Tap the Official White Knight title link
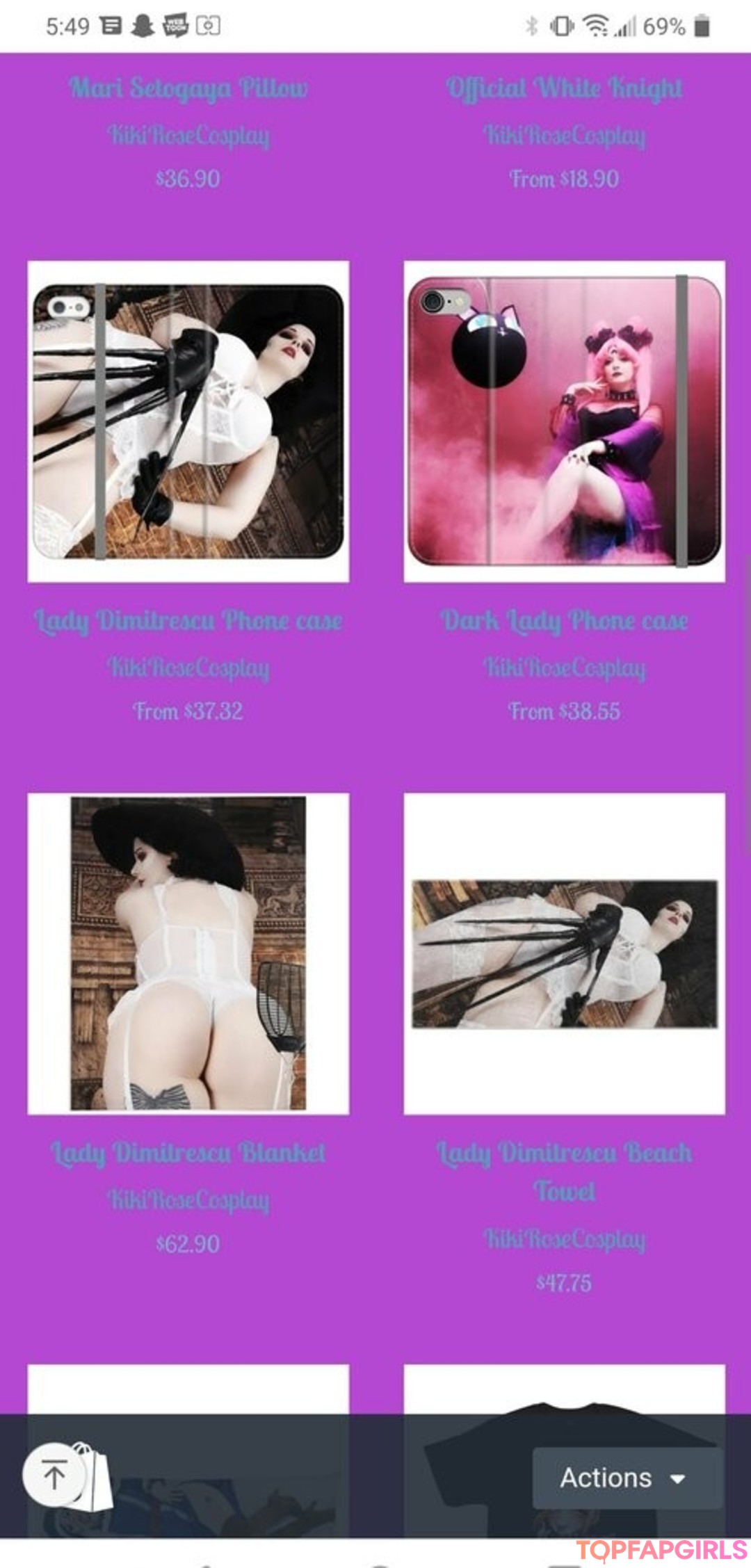The image size is (751, 1568). click(564, 88)
